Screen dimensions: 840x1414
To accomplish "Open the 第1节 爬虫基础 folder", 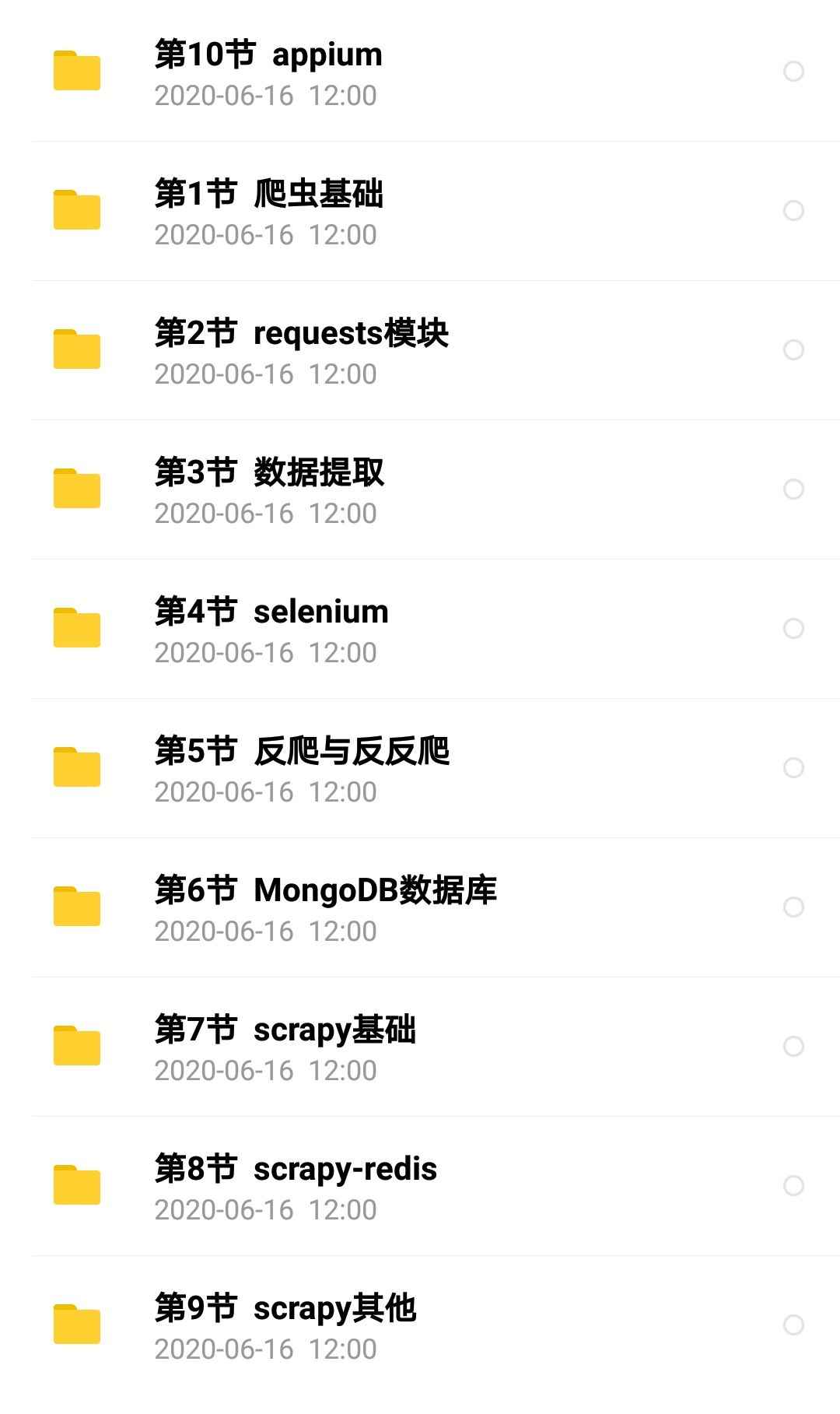I will tap(268, 211).
